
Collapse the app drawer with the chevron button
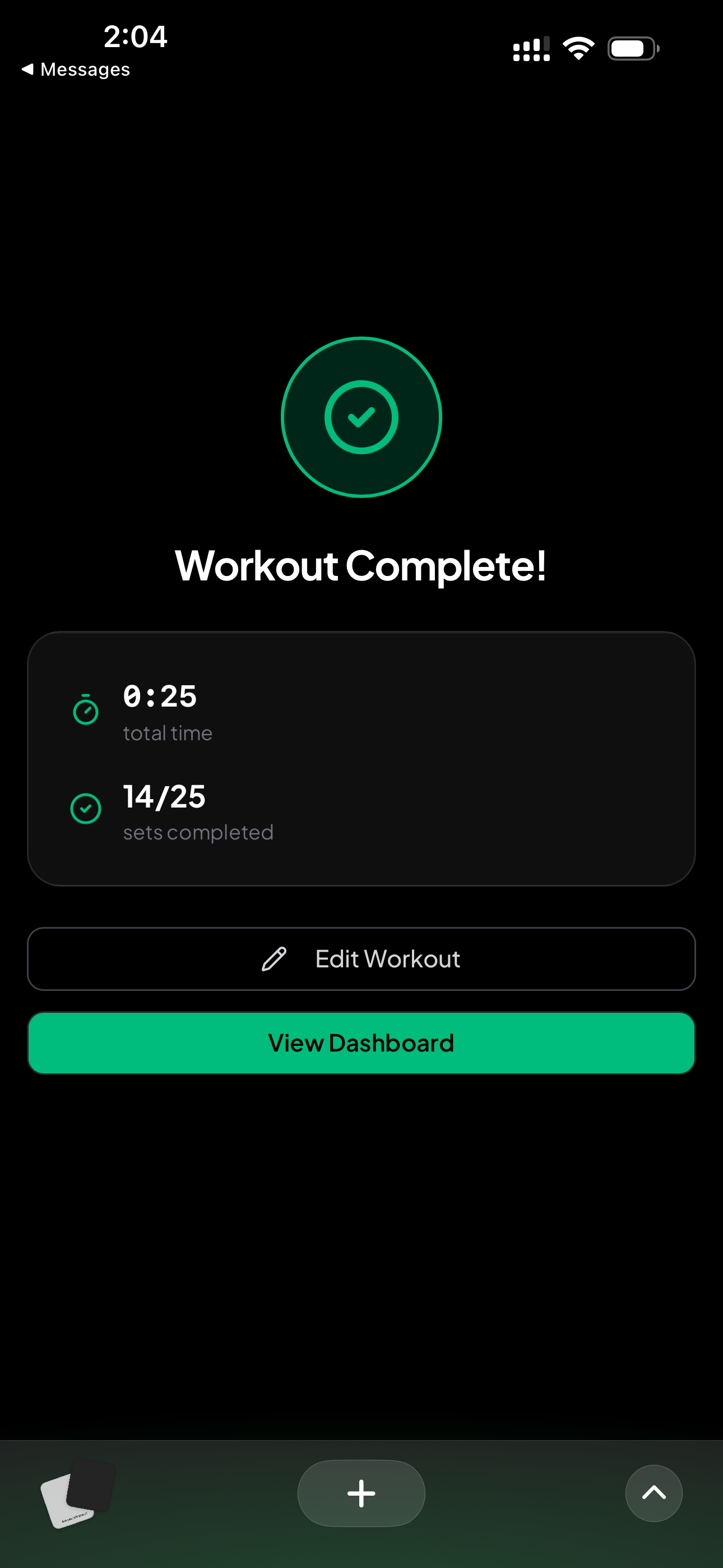point(654,1493)
